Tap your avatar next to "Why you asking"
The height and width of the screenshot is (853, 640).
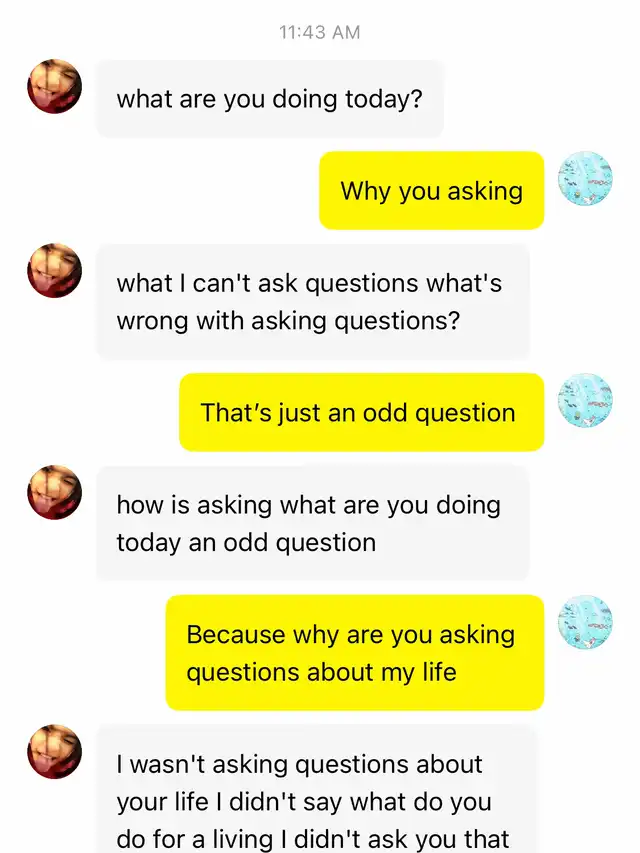click(x=584, y=179)
